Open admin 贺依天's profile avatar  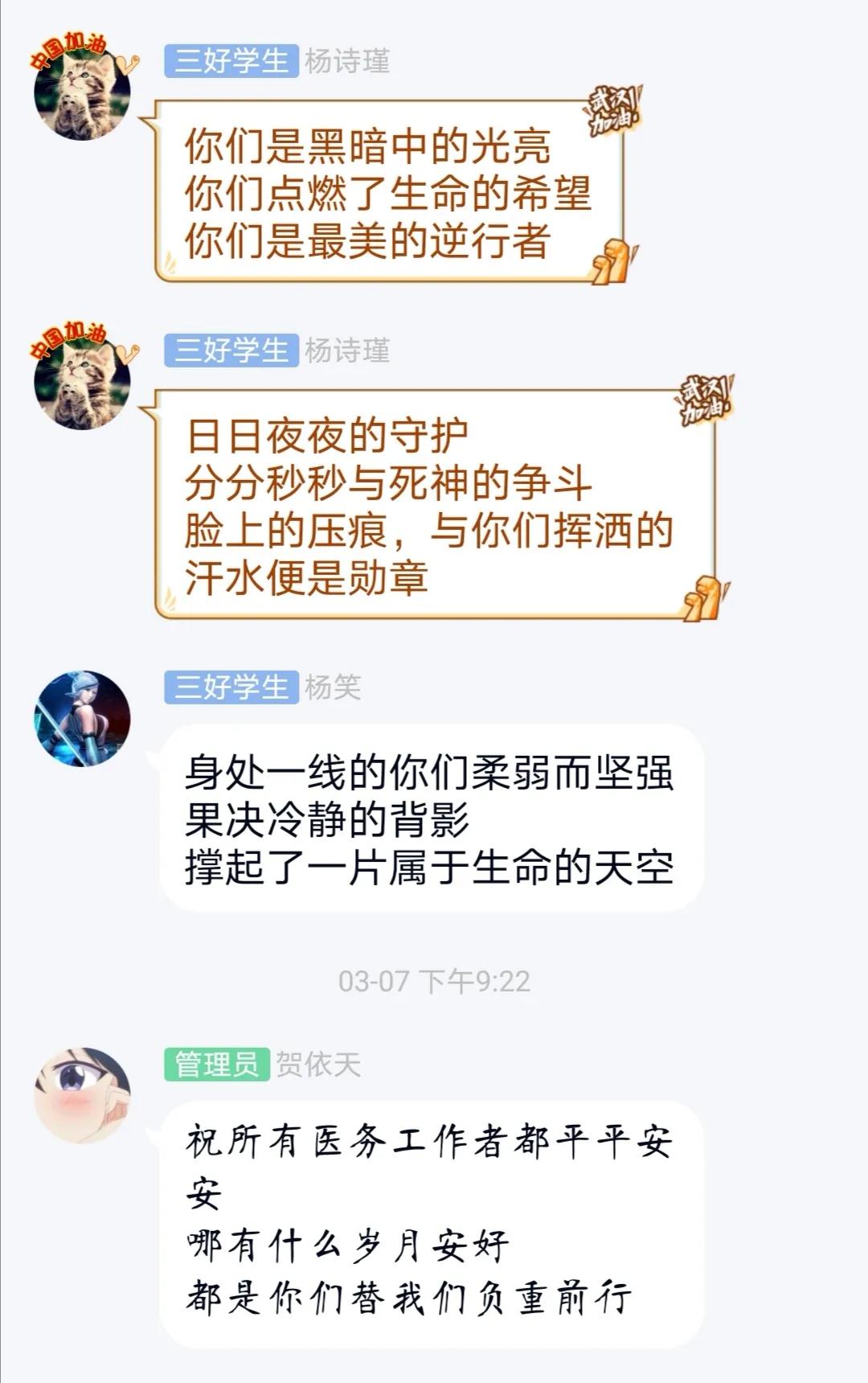tap(82, 1095)
